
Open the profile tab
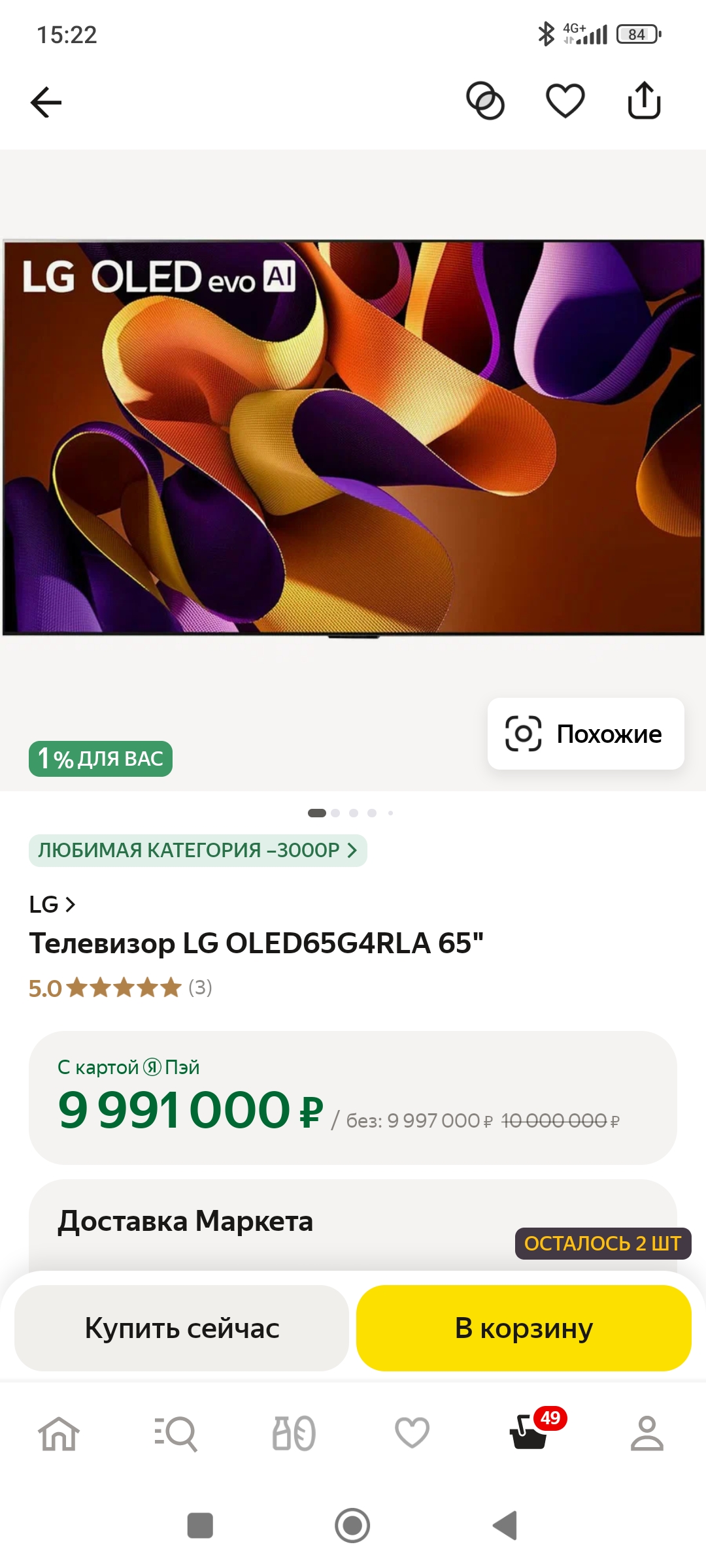[647, 1433]
